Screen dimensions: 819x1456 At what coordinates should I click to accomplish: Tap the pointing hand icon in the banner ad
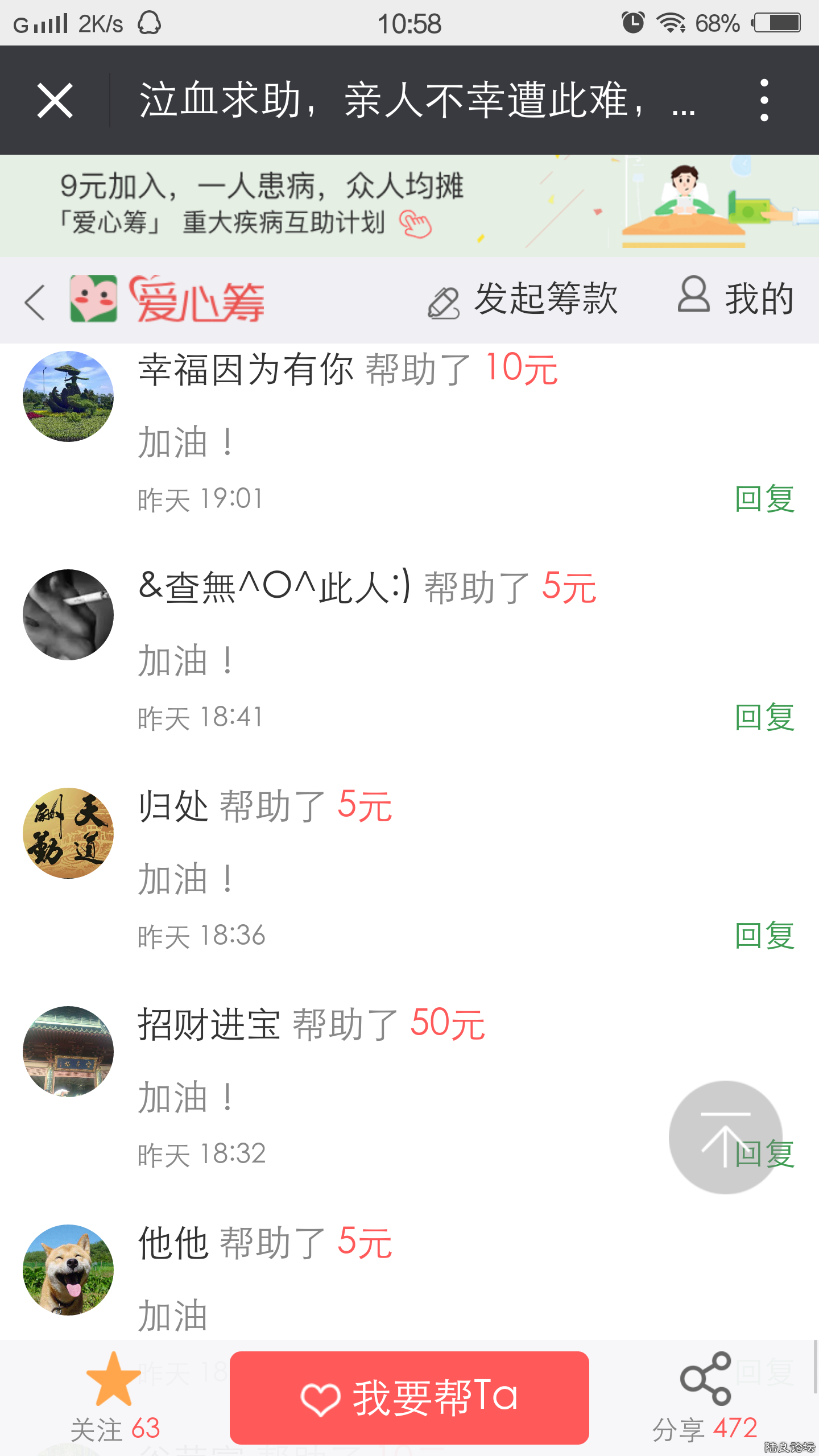coord(416,223)
